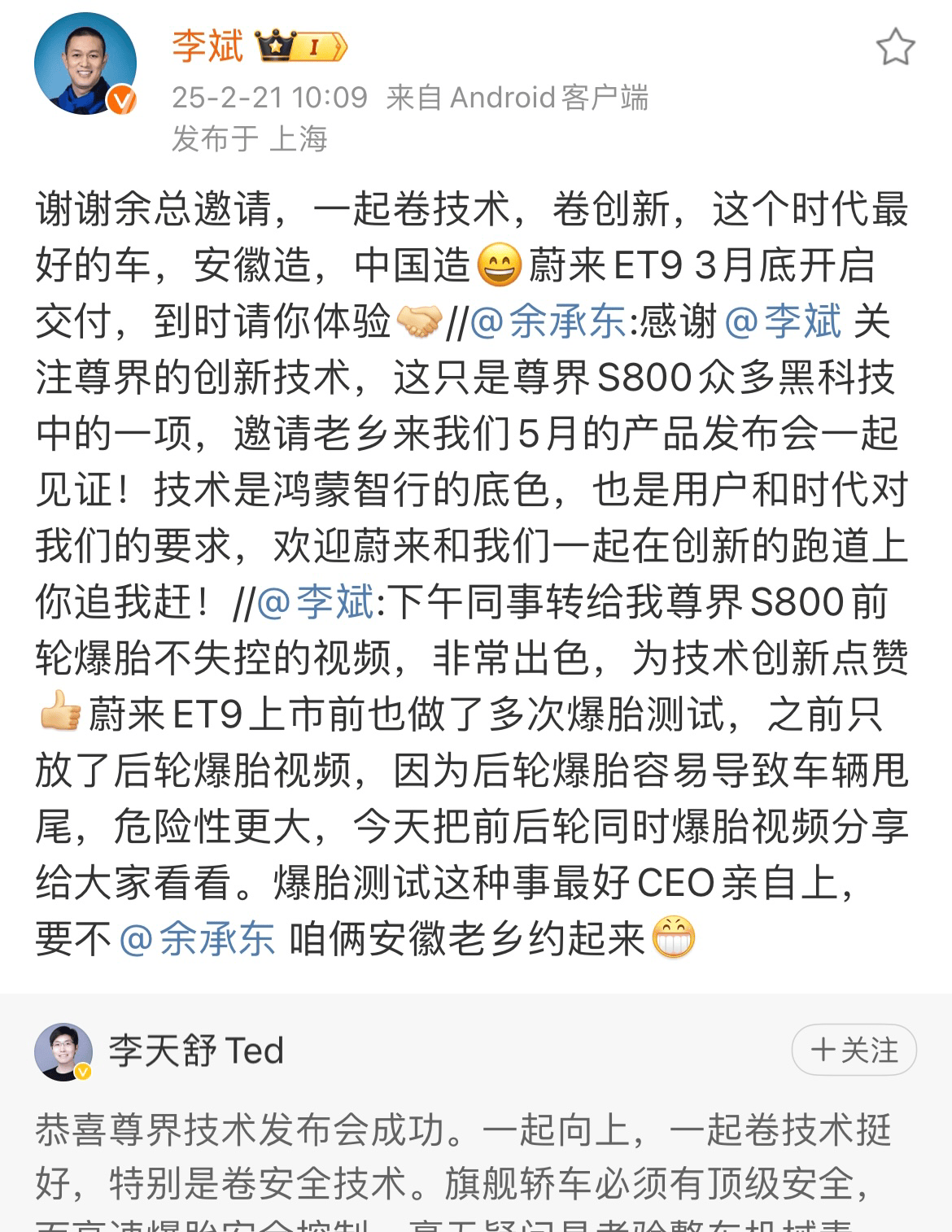Open the @李斌 mention before 下午同事

pyautogui.click(x=315, y=602)
